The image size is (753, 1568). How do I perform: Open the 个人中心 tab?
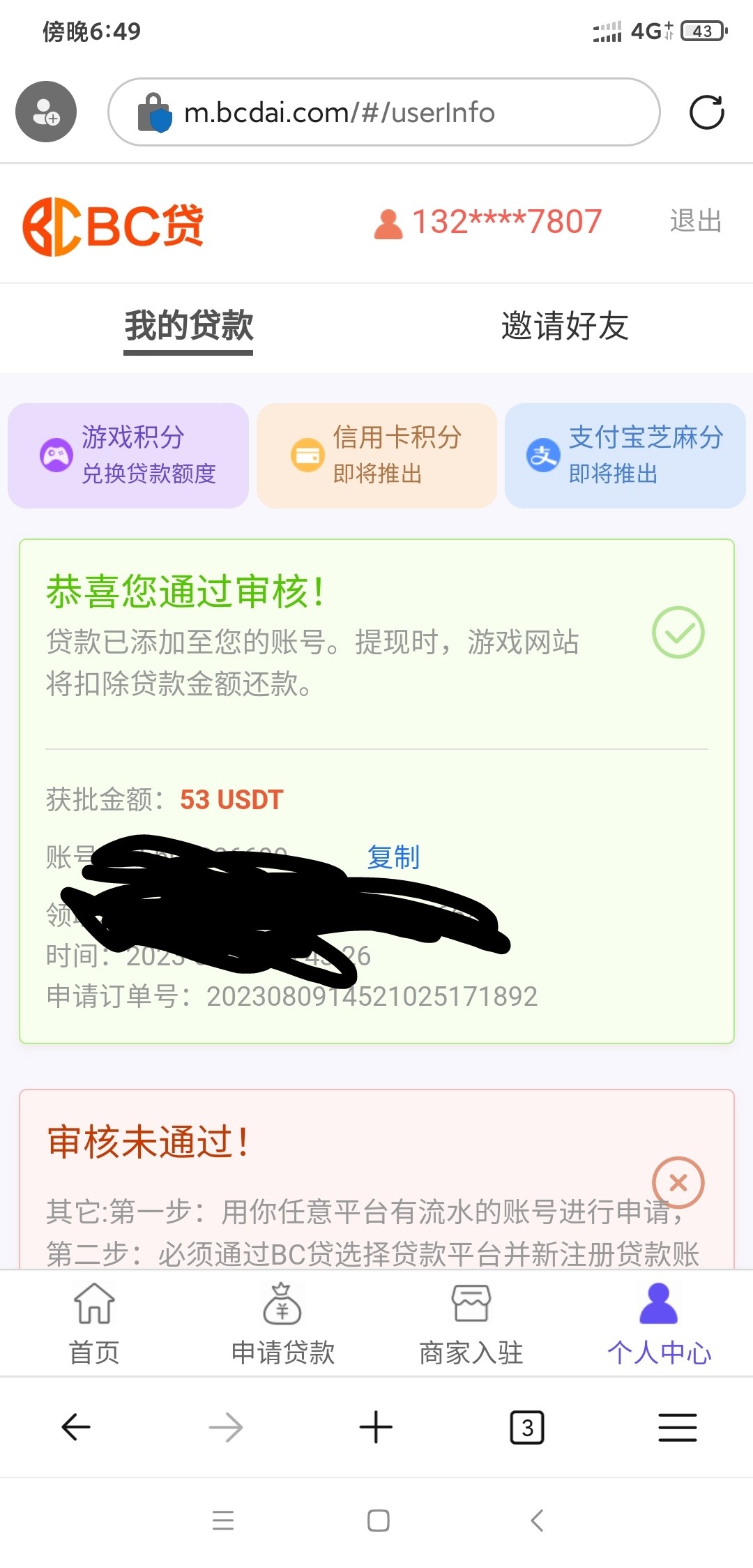click(659, 1322)
